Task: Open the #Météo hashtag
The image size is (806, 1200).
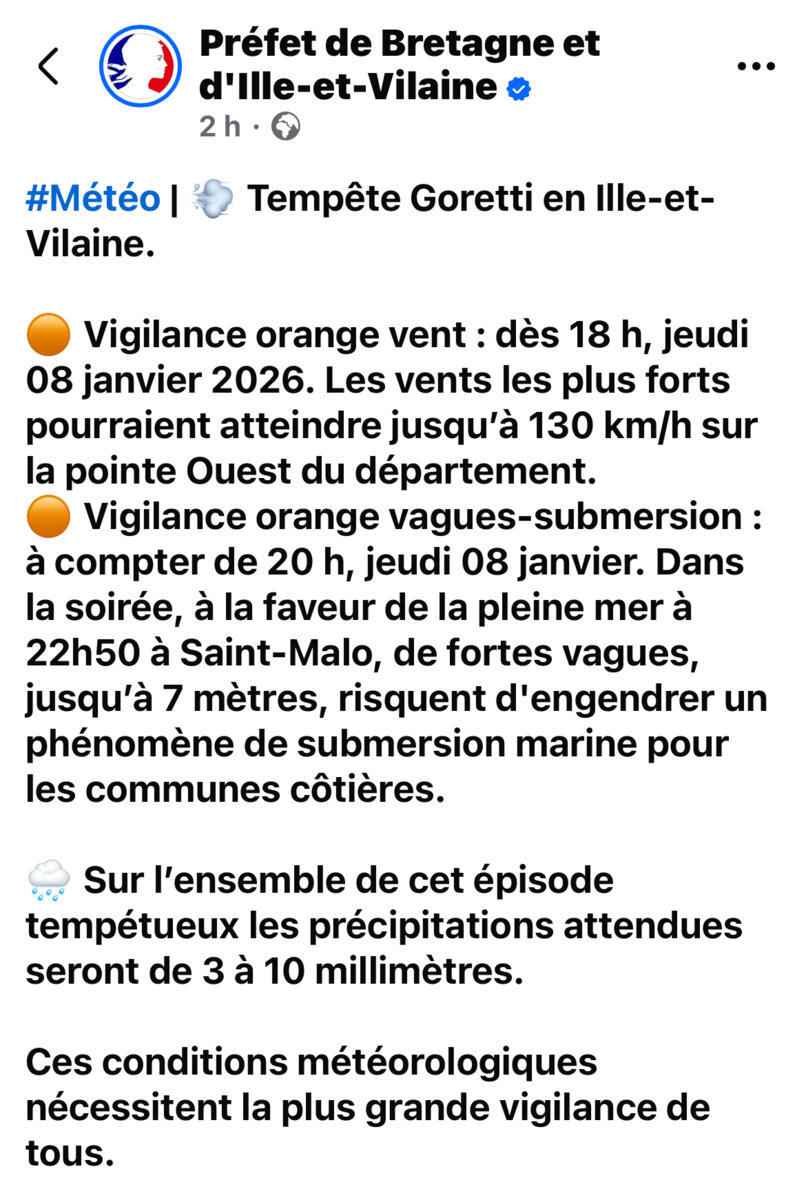Action: (92, 200)
